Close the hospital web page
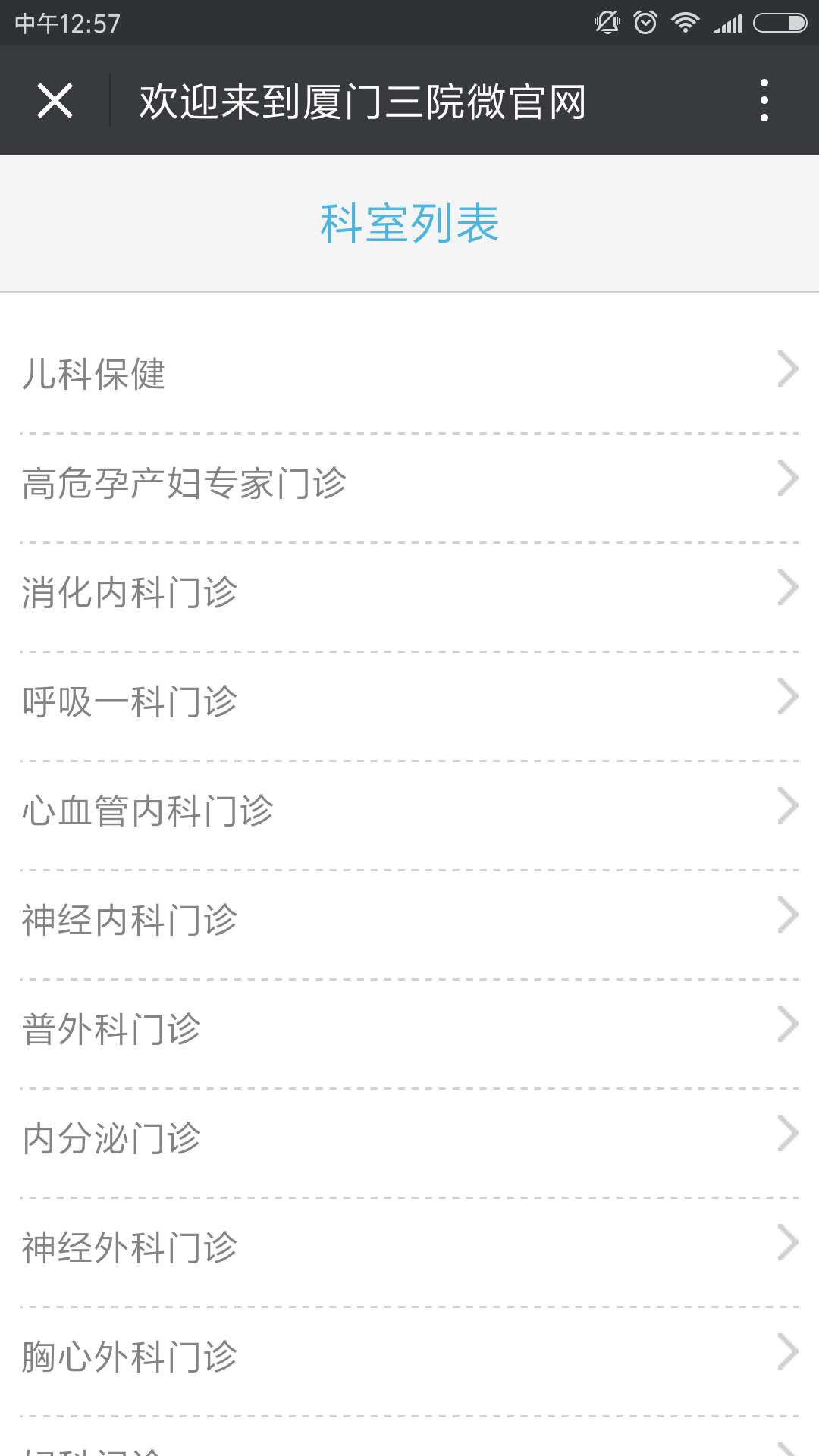819x1456 pixels. 55,101
